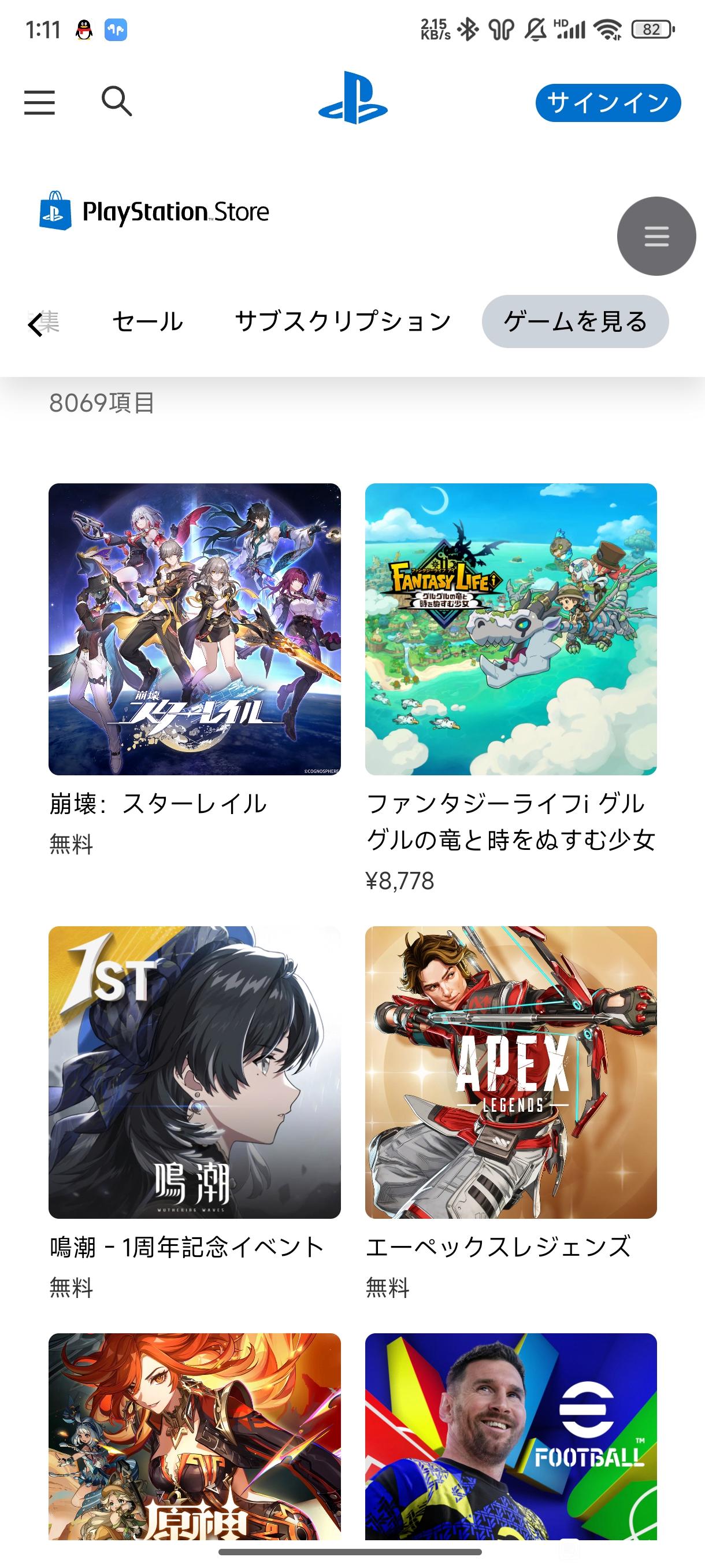Tap the left arrow of the tab row
705x1568 pixels.
[x=35, y=323]
